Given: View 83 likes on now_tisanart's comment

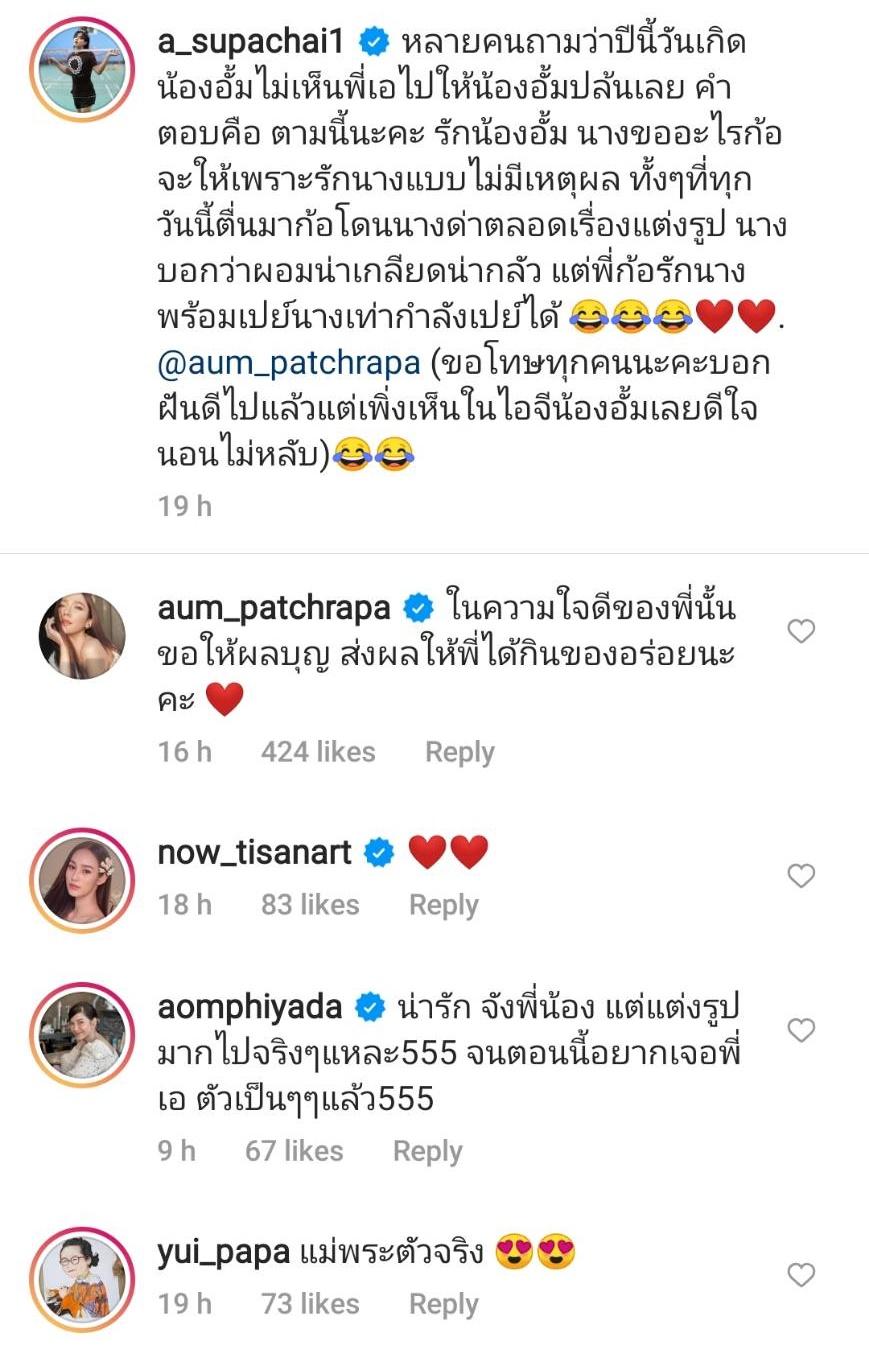Looking at the screenshot, I should (309, 905).
